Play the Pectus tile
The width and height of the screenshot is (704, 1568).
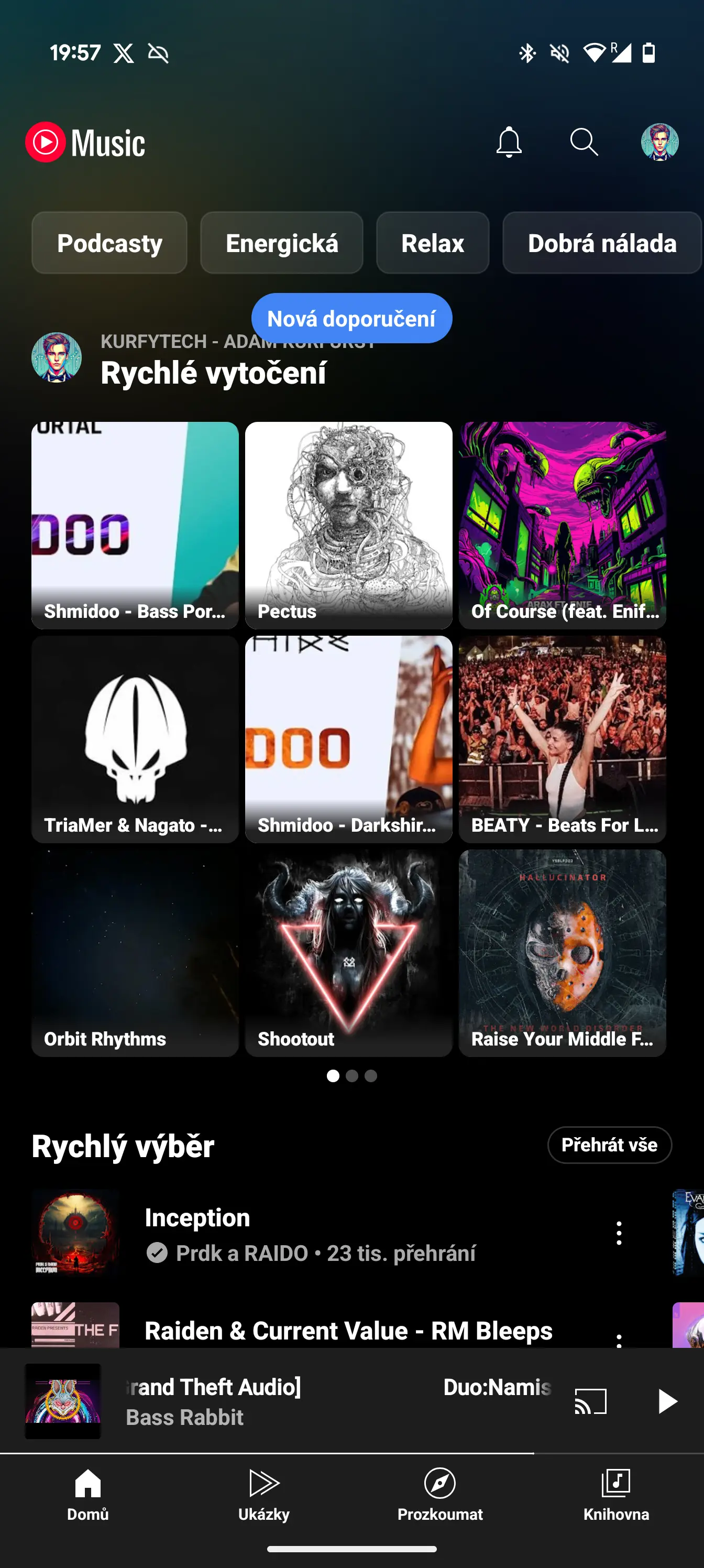(349, 525)
